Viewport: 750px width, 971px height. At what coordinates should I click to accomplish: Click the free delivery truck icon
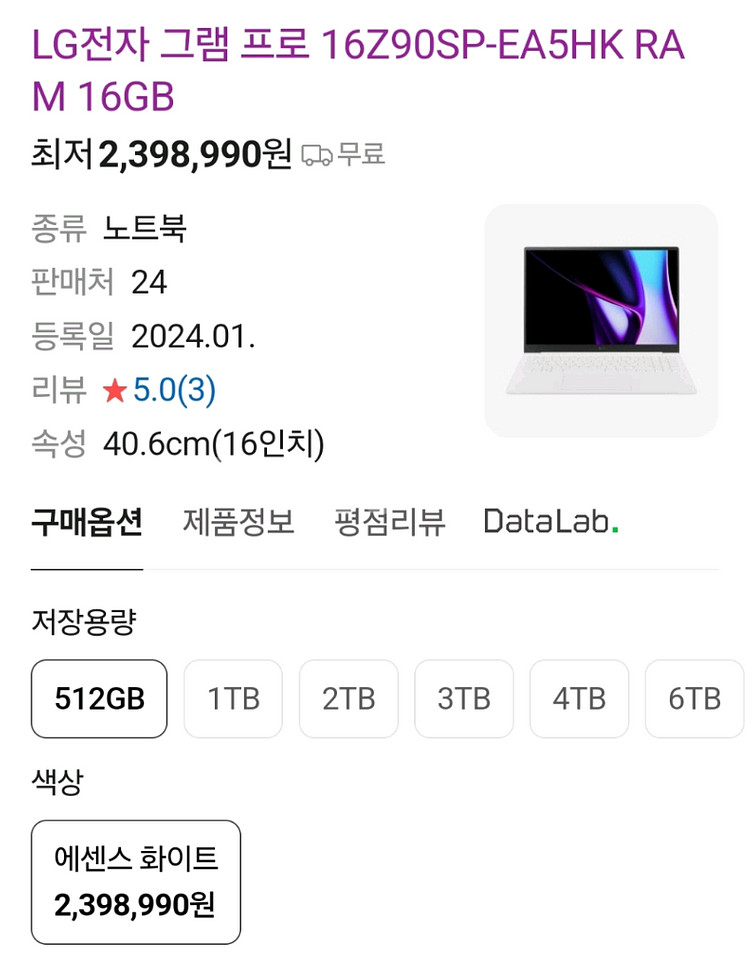coord(318,155)
